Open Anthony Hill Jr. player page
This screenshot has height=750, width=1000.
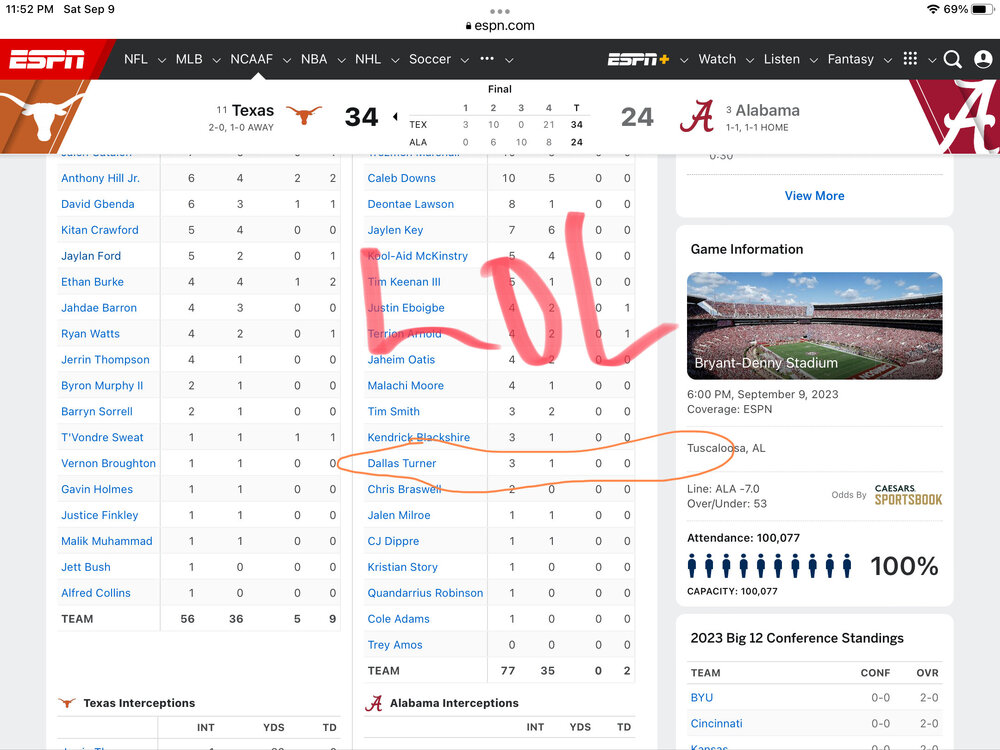click(100, 178)
